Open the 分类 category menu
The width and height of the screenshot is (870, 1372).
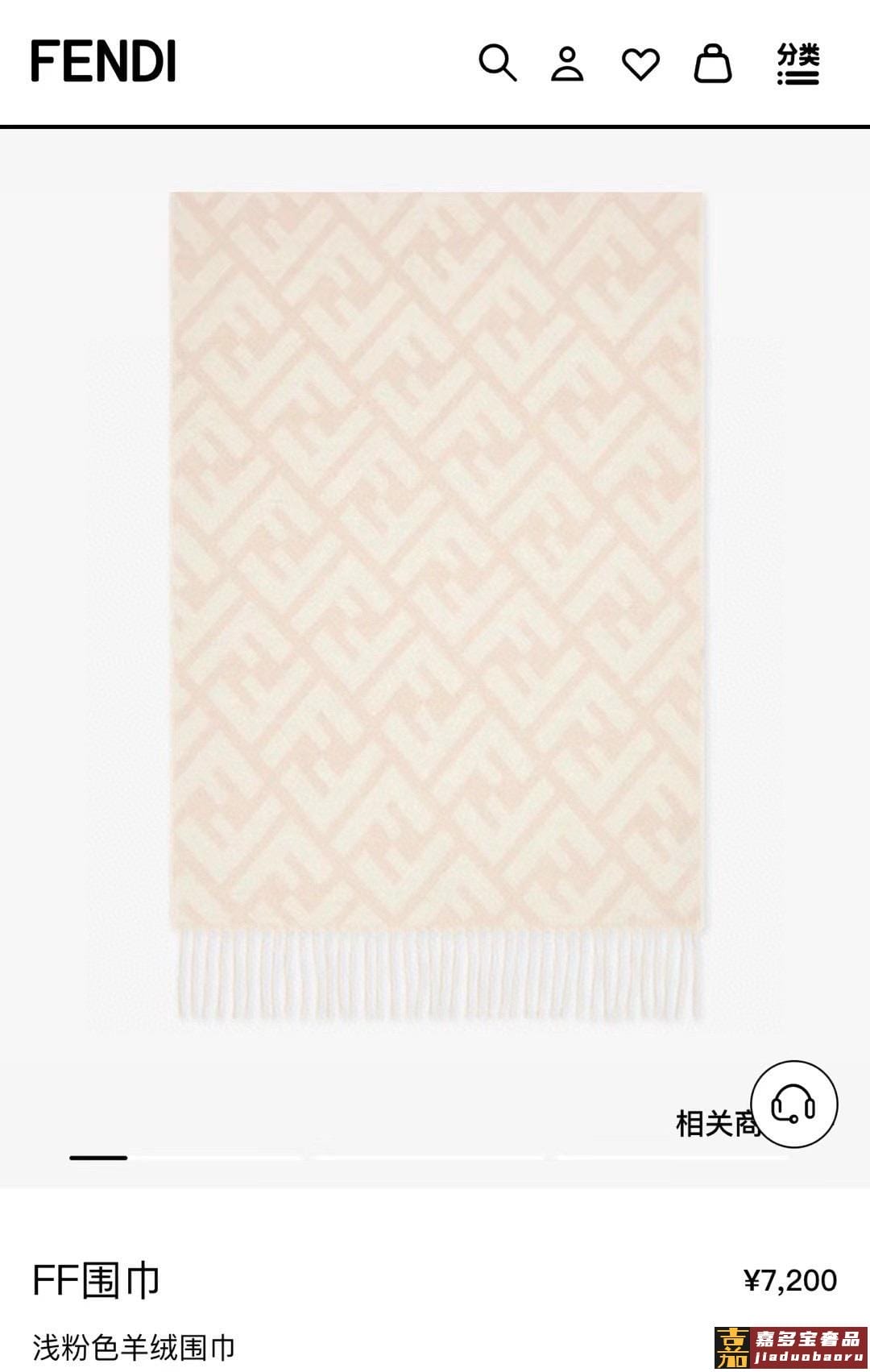(x=798, y=64)
